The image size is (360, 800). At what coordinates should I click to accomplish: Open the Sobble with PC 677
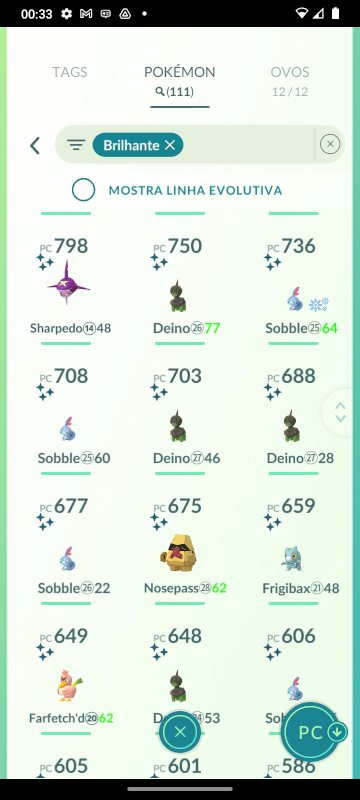(x=66, y=546)
